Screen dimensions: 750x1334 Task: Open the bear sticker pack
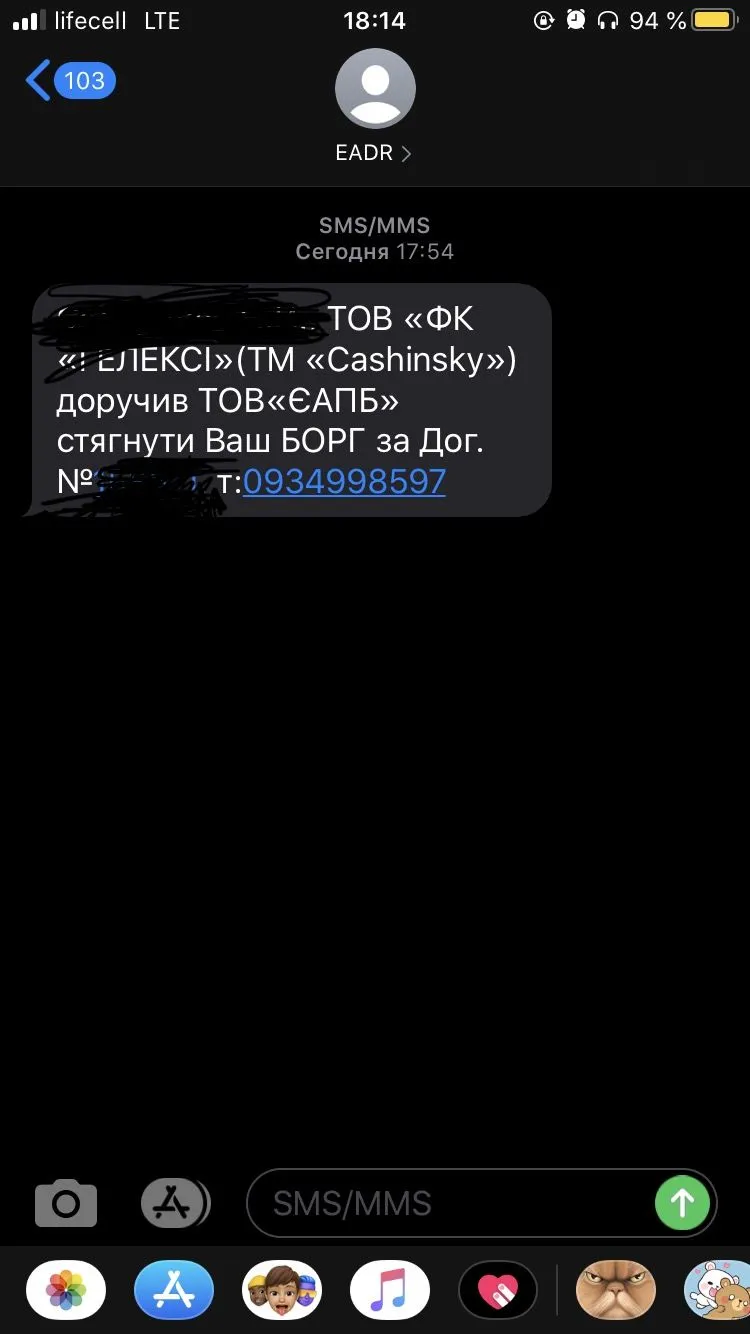(x=718, y=1290)
